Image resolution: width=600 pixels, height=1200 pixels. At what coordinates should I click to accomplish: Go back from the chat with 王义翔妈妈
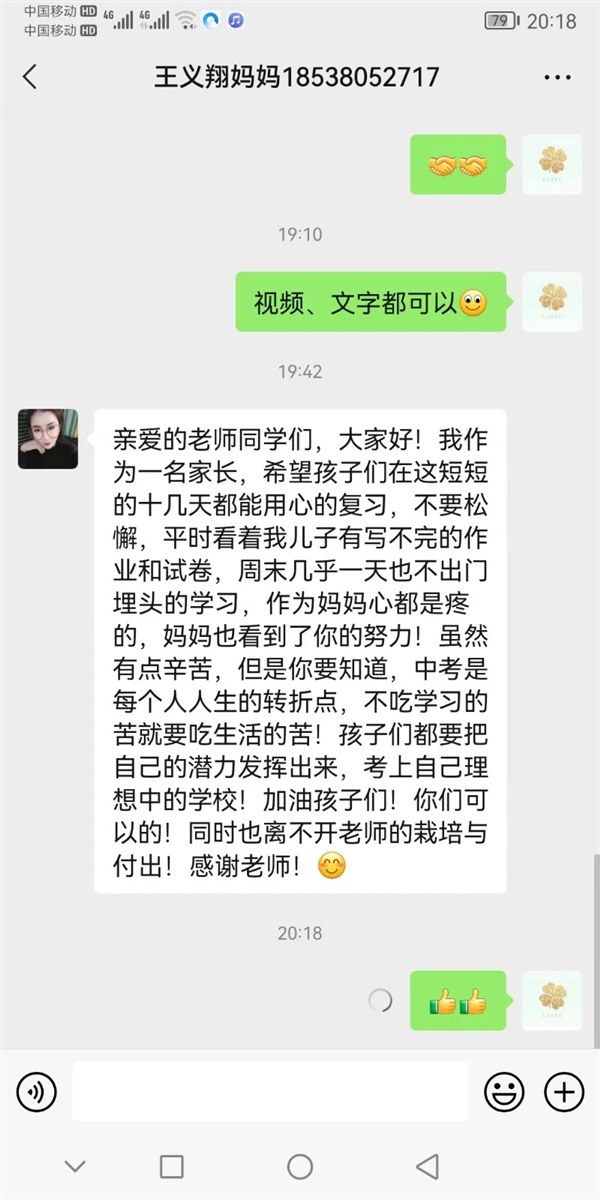tap(30, 77)
